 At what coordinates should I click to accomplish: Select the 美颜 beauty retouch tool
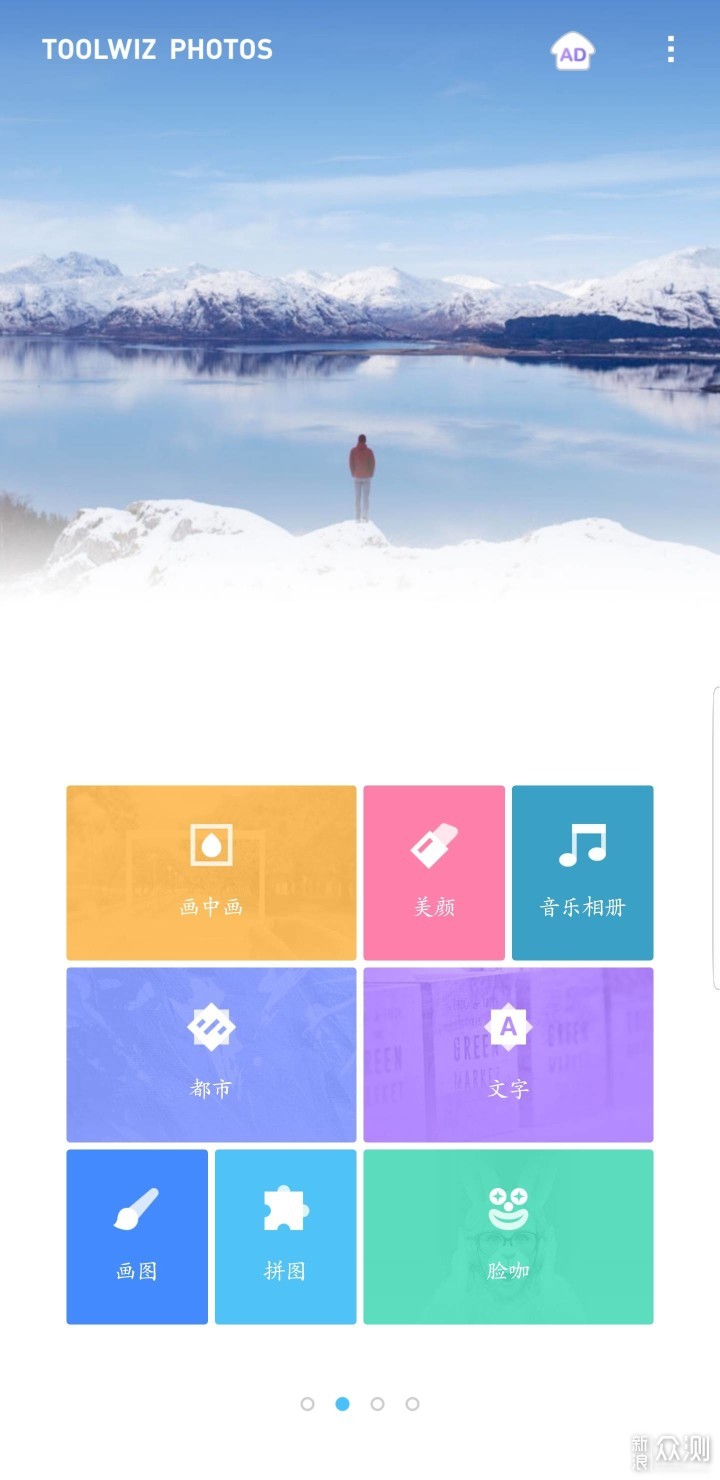[x=434, y=870]
